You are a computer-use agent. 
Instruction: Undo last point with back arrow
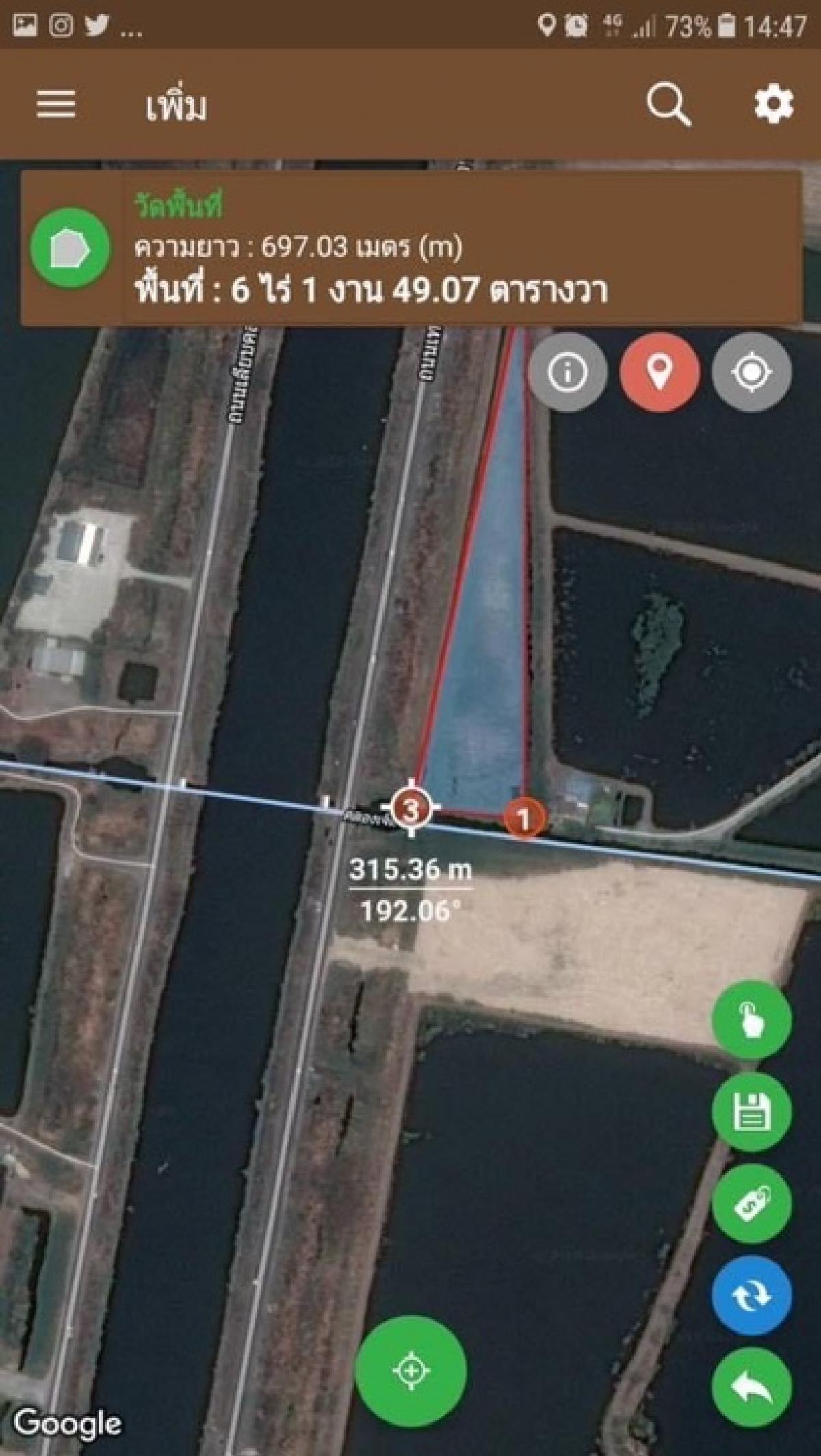[751, 1387]
